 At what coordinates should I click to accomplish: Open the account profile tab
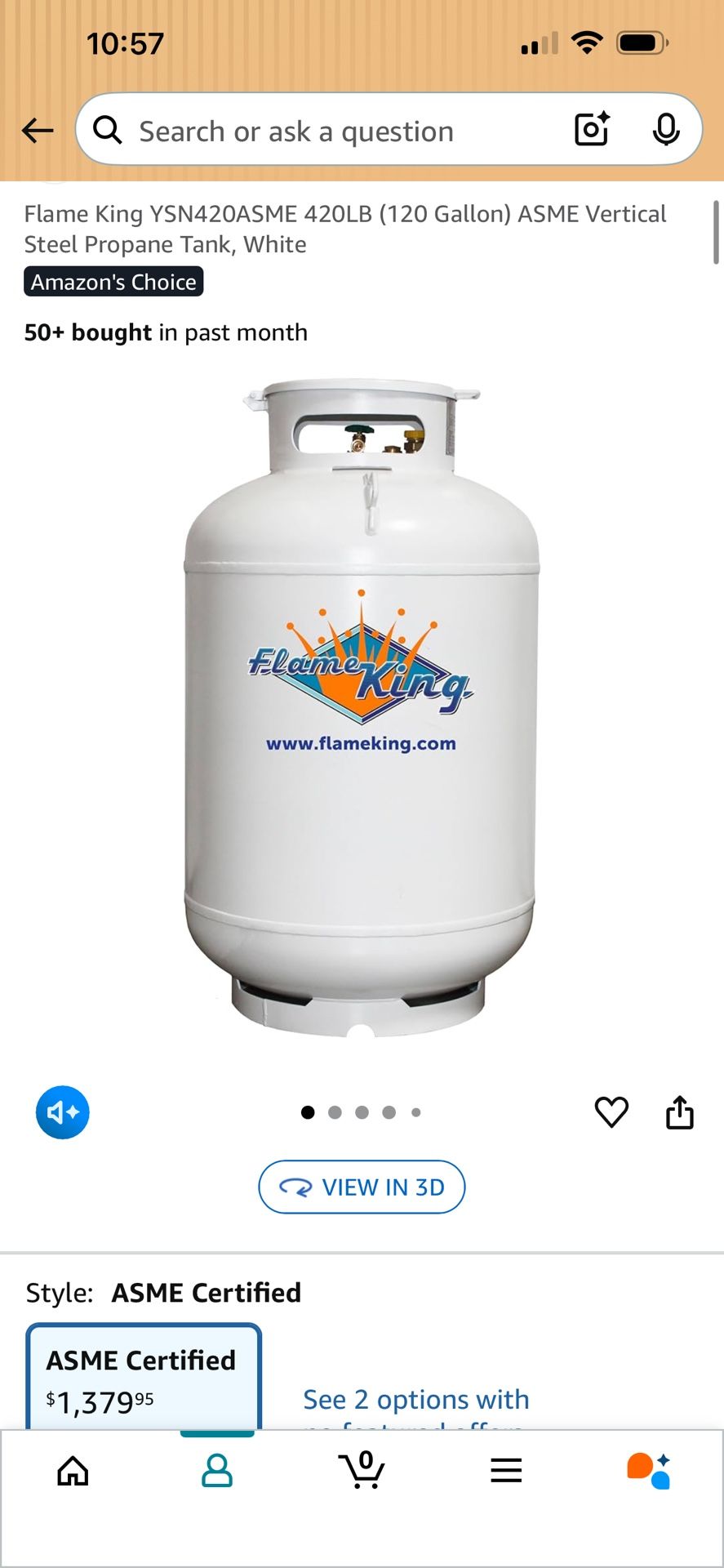[217, 1471]
